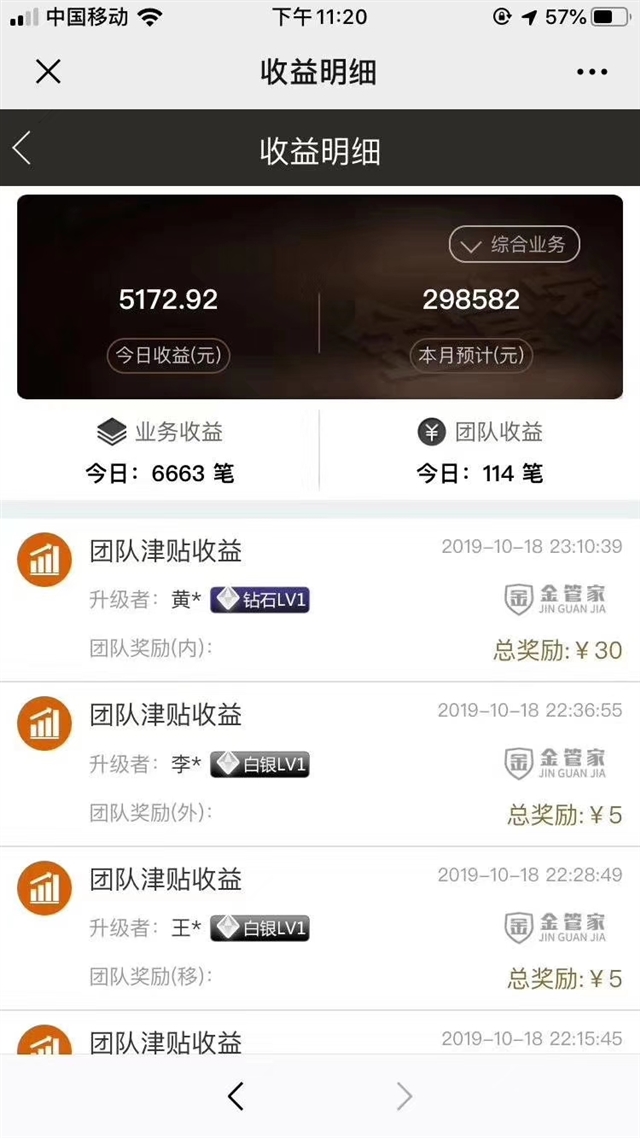Open 黄* 钻石LV1 reward entry
Screen dimensions: 640x1138
[320, 600]
